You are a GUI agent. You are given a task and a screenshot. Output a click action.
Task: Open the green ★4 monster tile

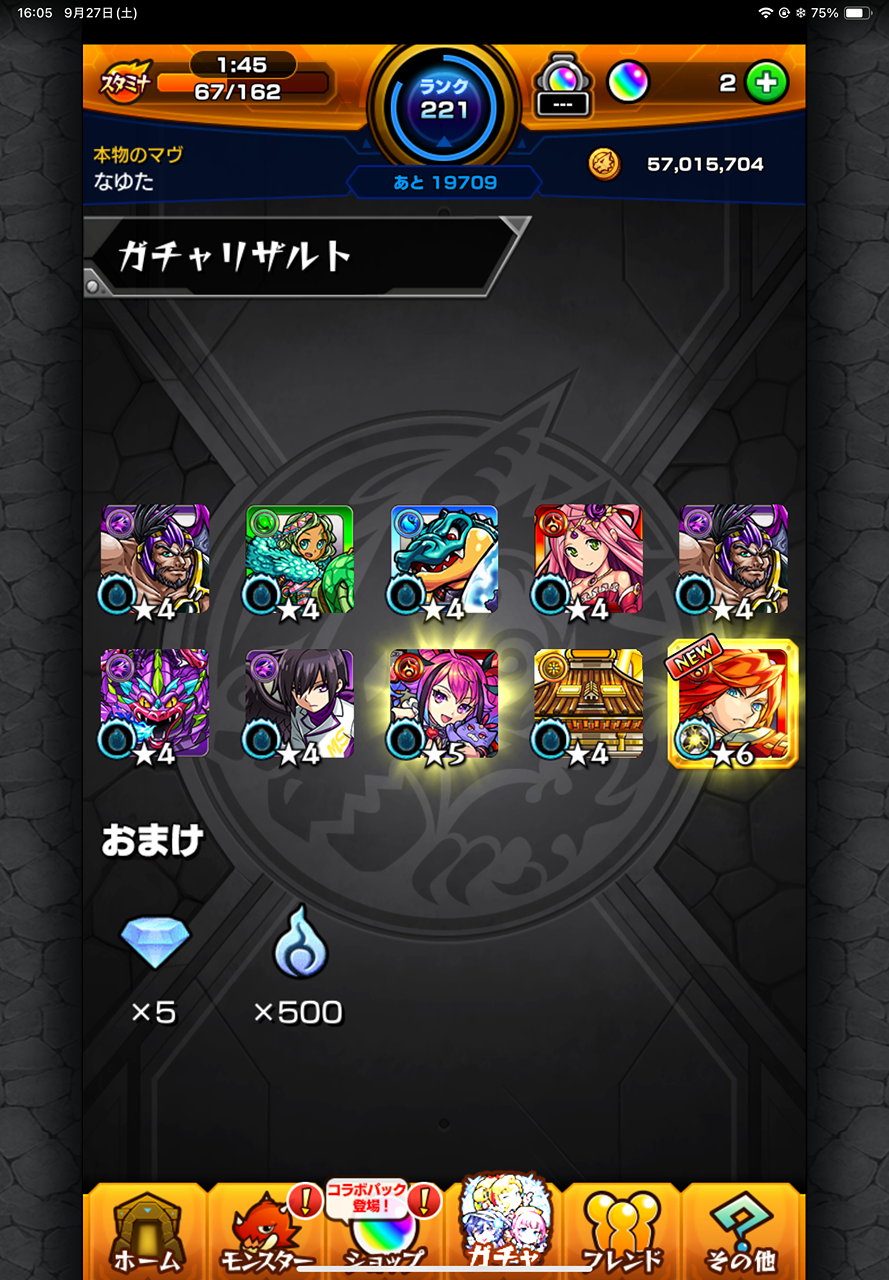coord(300,559)
